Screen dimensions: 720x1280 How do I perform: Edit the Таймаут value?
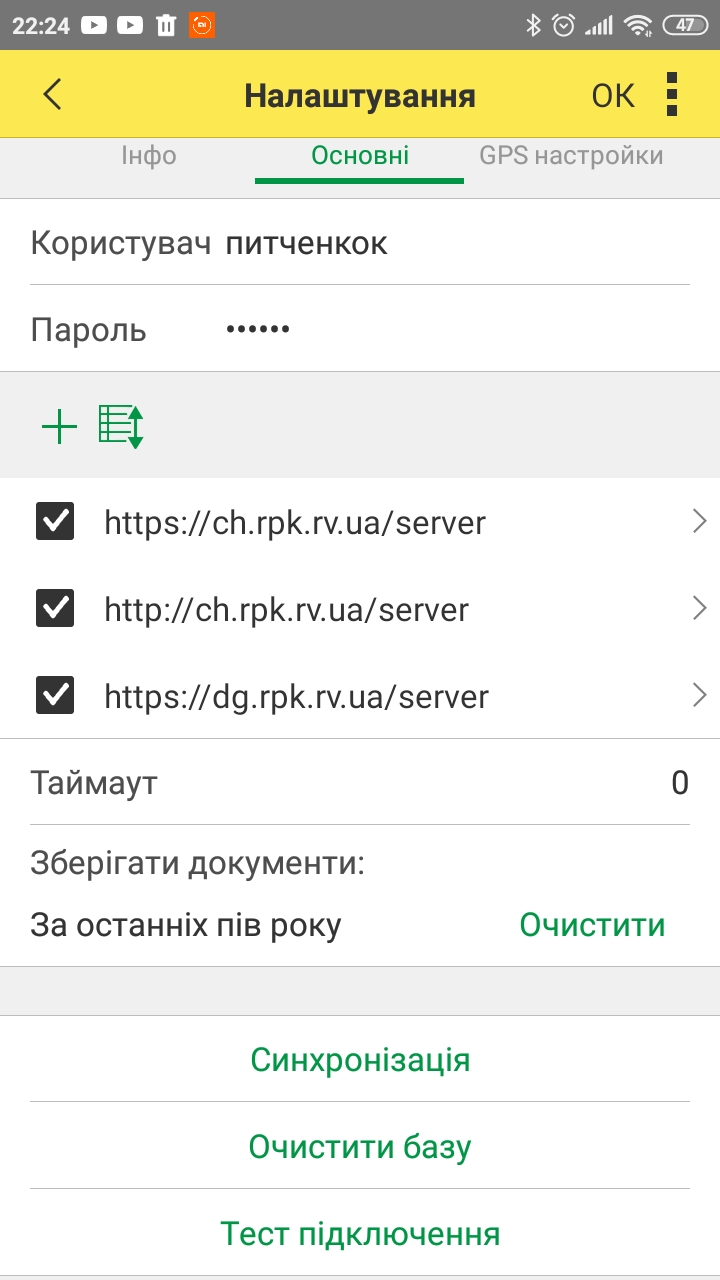[x=680, y=782]
